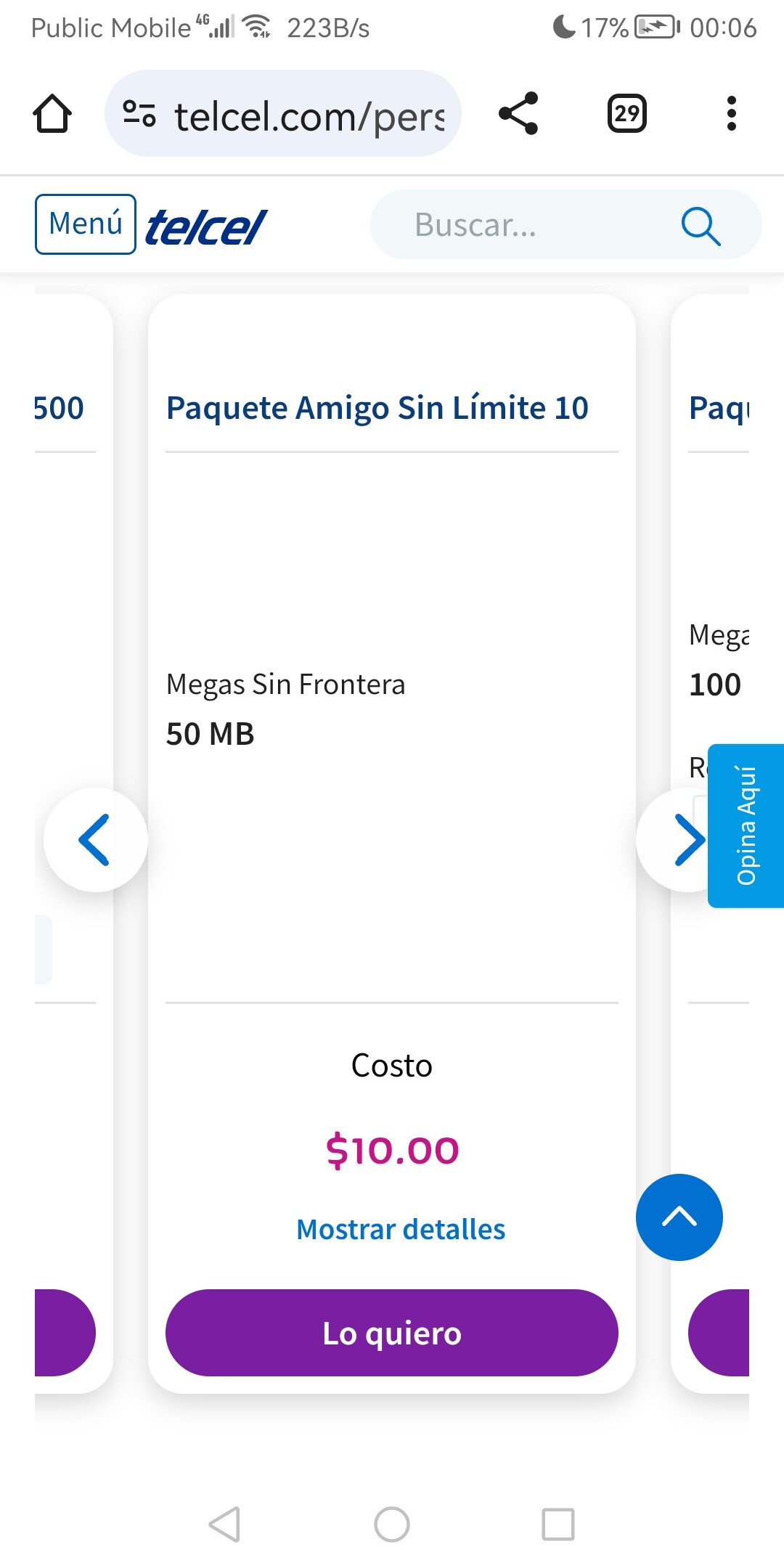Open the recent apps overview

pyautogui.click(x=558, y=1524)
